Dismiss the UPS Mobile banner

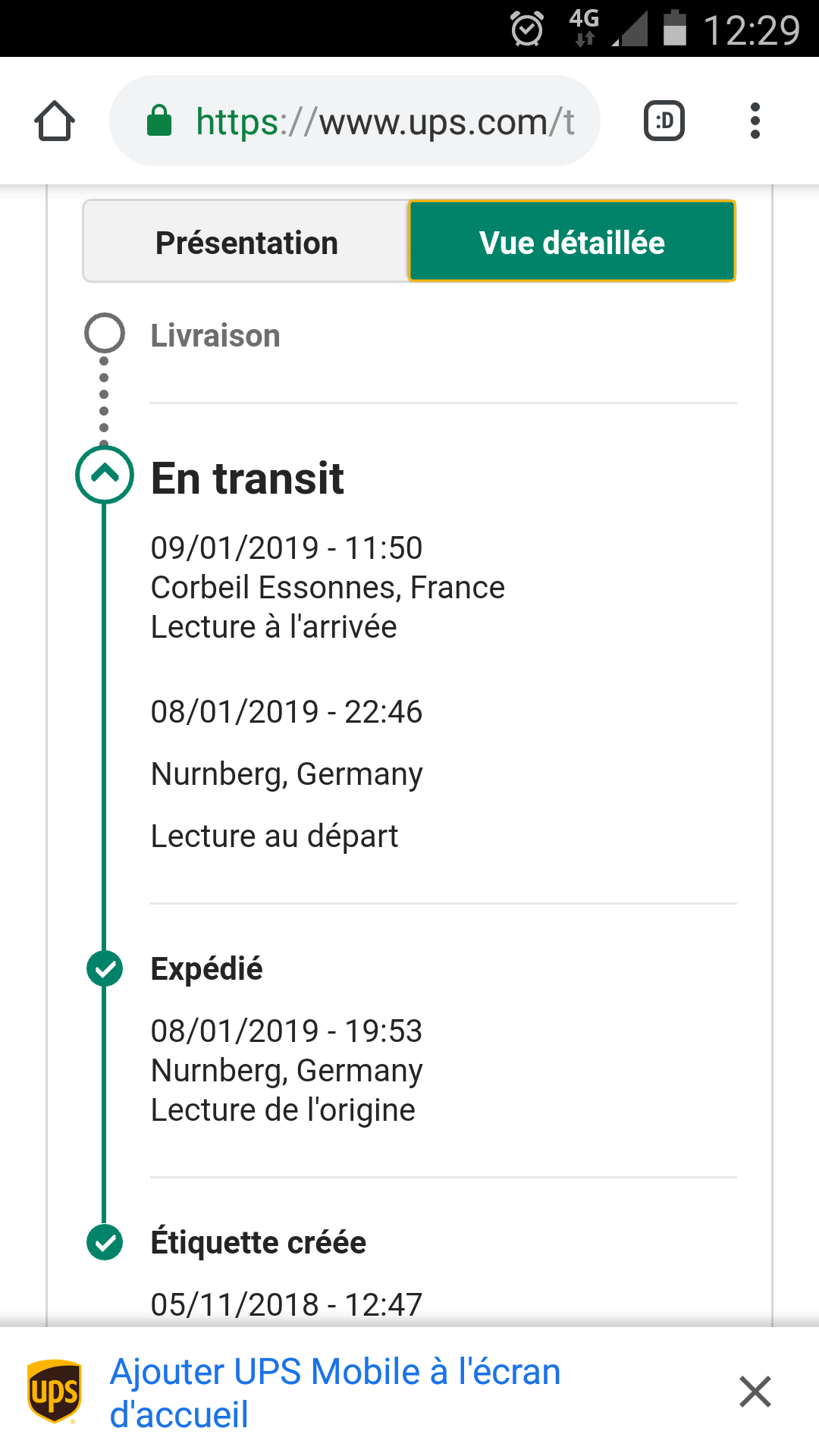[x=755, y=1392]
